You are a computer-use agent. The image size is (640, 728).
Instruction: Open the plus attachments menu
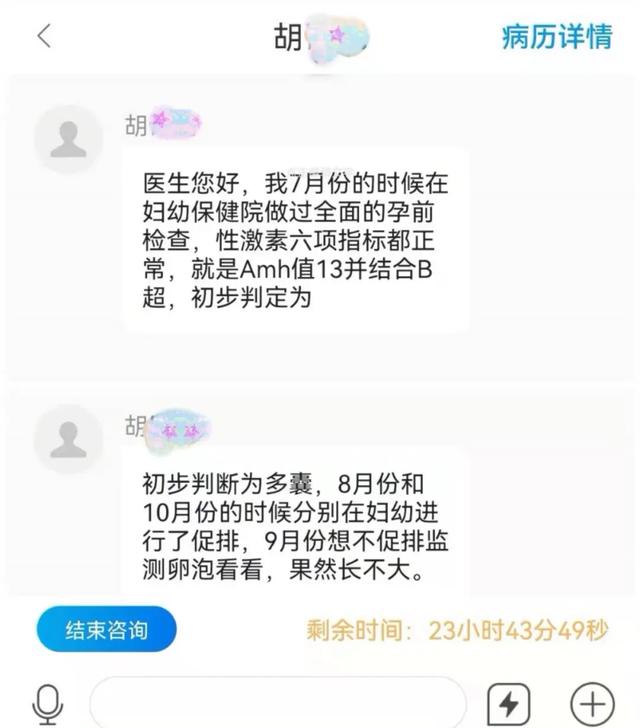(x=591, y=703)
